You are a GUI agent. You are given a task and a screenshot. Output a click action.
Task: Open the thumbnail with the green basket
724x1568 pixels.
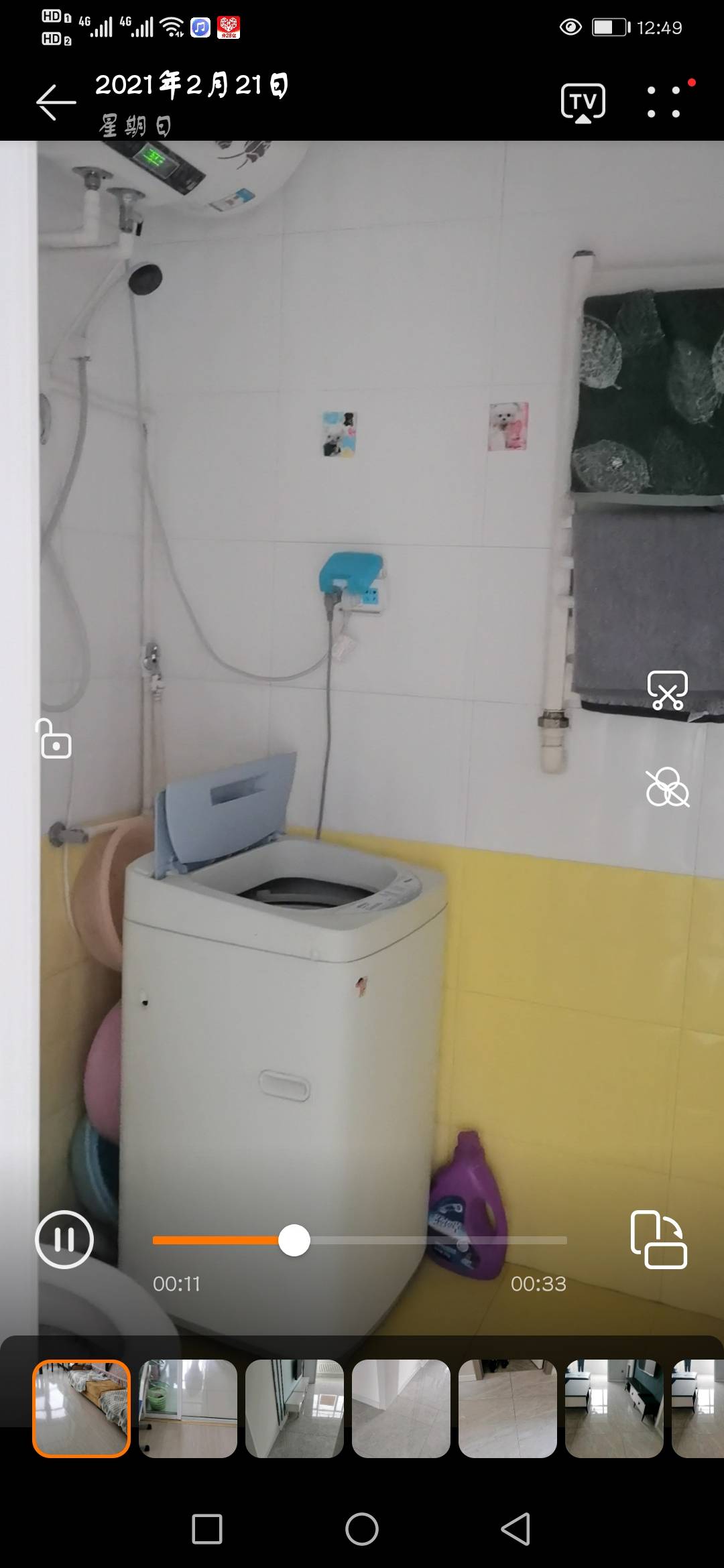tap(188, 1408)
